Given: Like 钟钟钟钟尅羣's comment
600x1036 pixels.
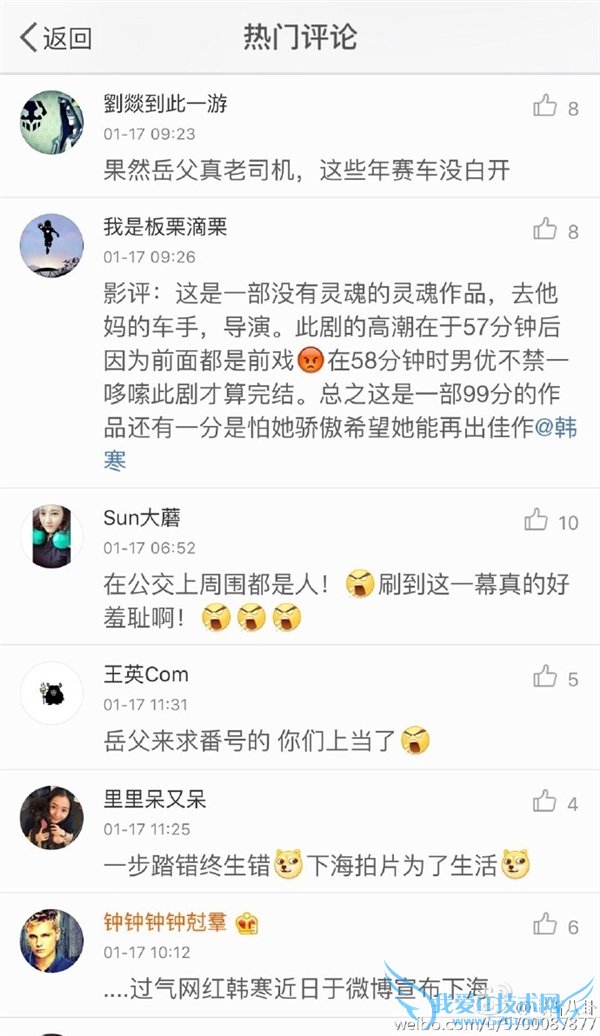Looking at the screenshot, I should click(546, 925).
